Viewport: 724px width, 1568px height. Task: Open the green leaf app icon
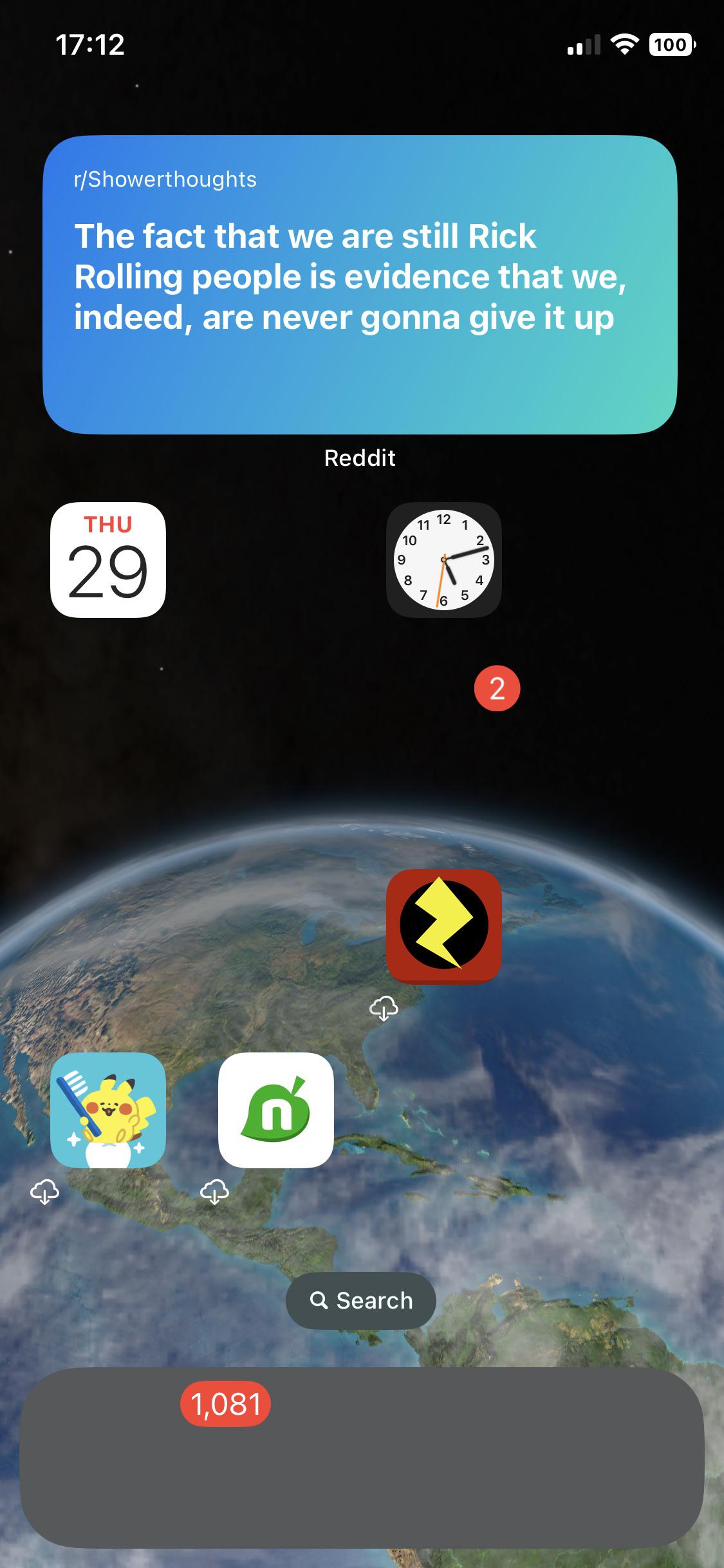(276, 1110)
